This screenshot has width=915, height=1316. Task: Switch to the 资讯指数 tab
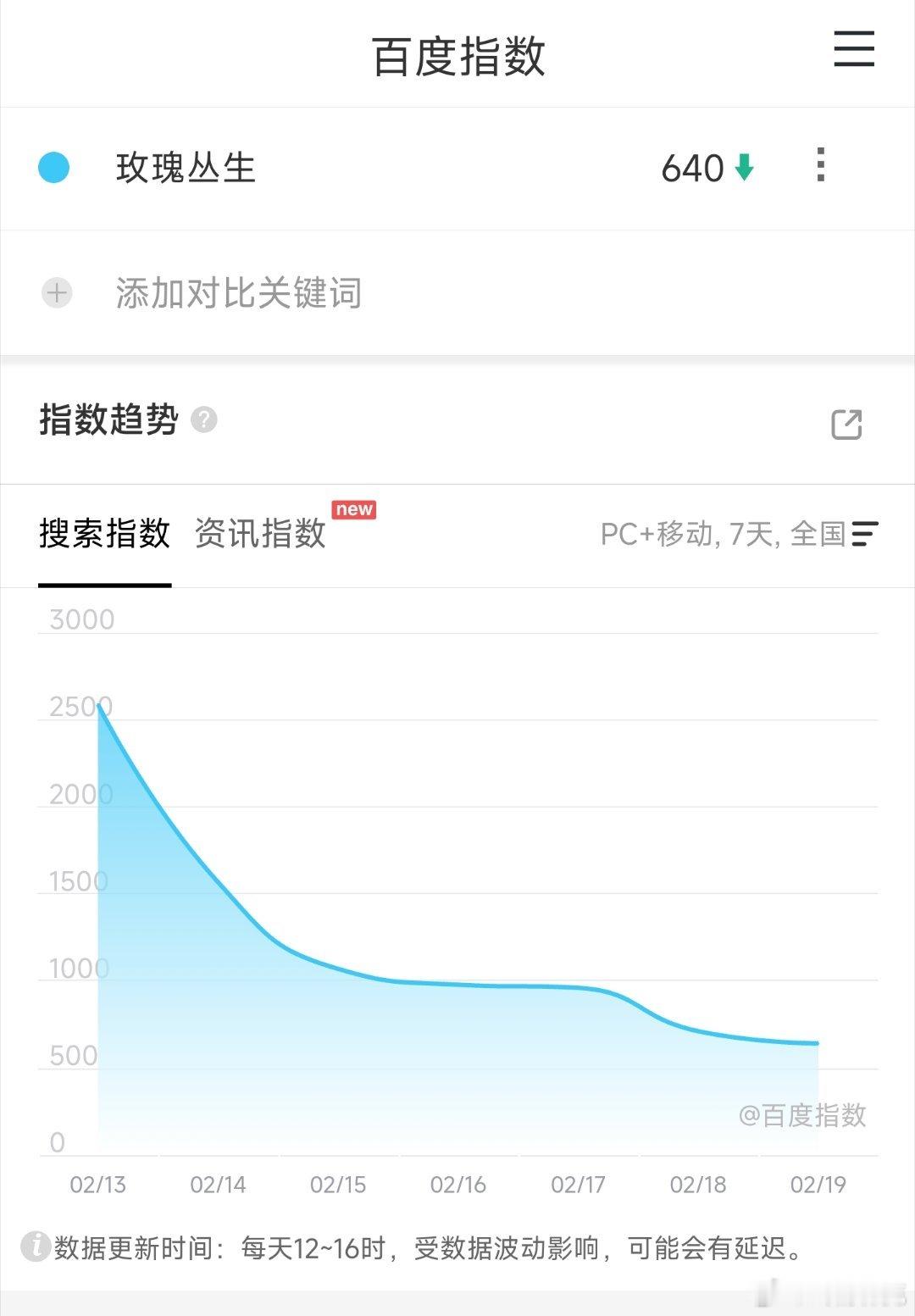pos(259,536)
